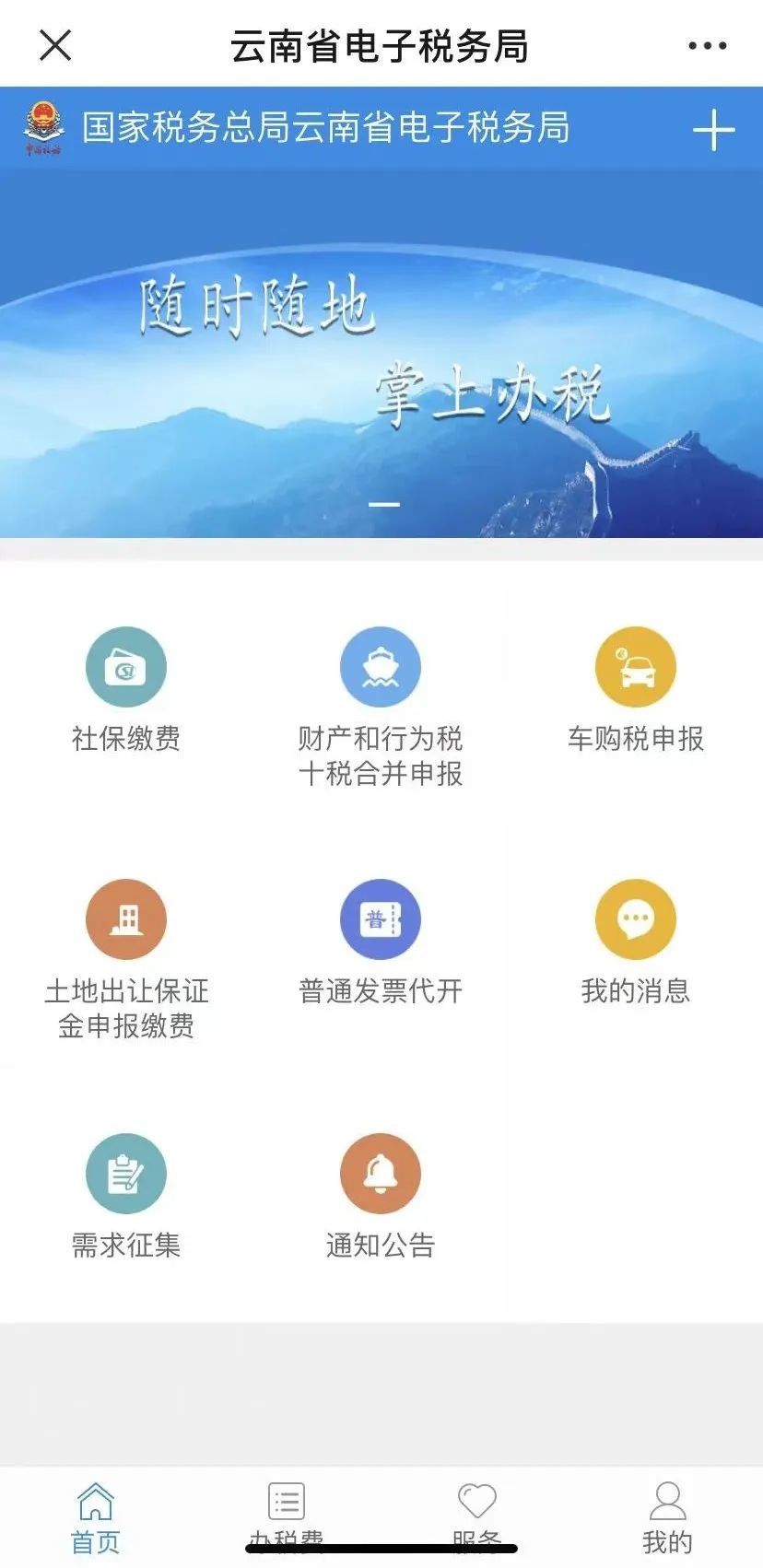Screen dimensions: 763x1568
Task: Open 土地出让保证金申报缴费
Action: [x=126, y=960]
